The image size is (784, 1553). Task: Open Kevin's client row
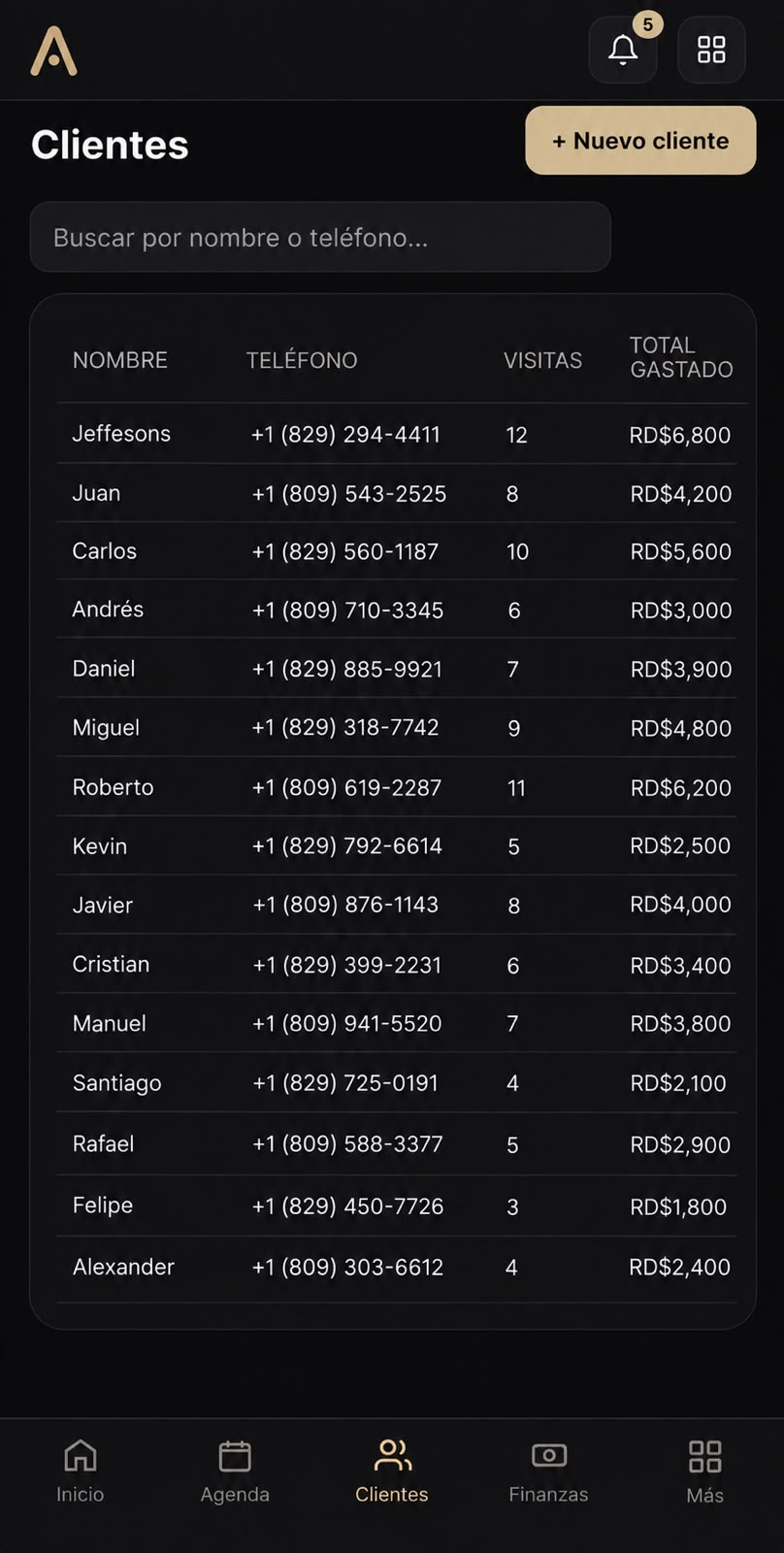(x=397, y=845)
